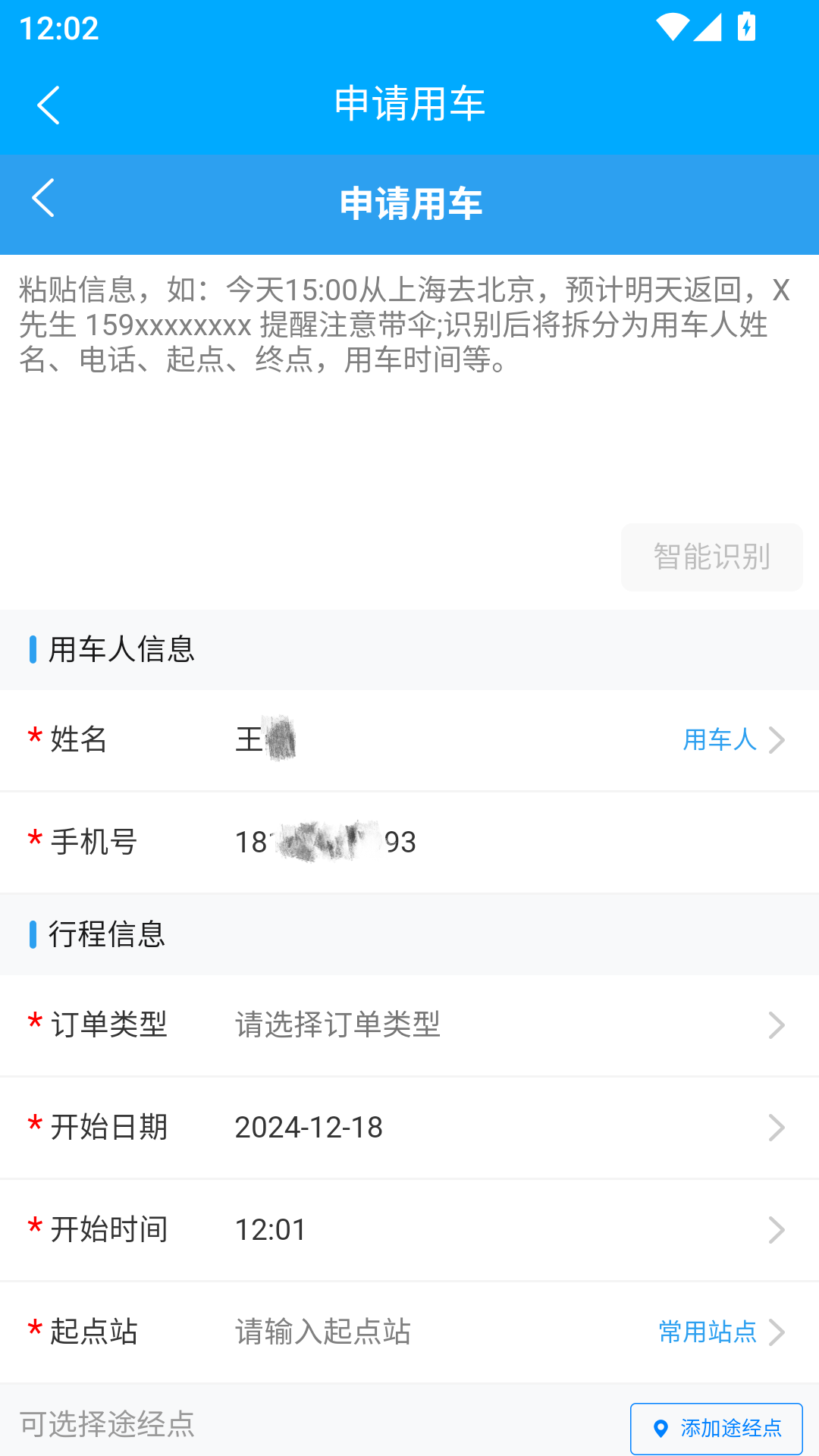Tap the back arrow in top app bar
The height and width of the screenshot is (1456, 819).
pyautogui.click(x=49, y=105)
